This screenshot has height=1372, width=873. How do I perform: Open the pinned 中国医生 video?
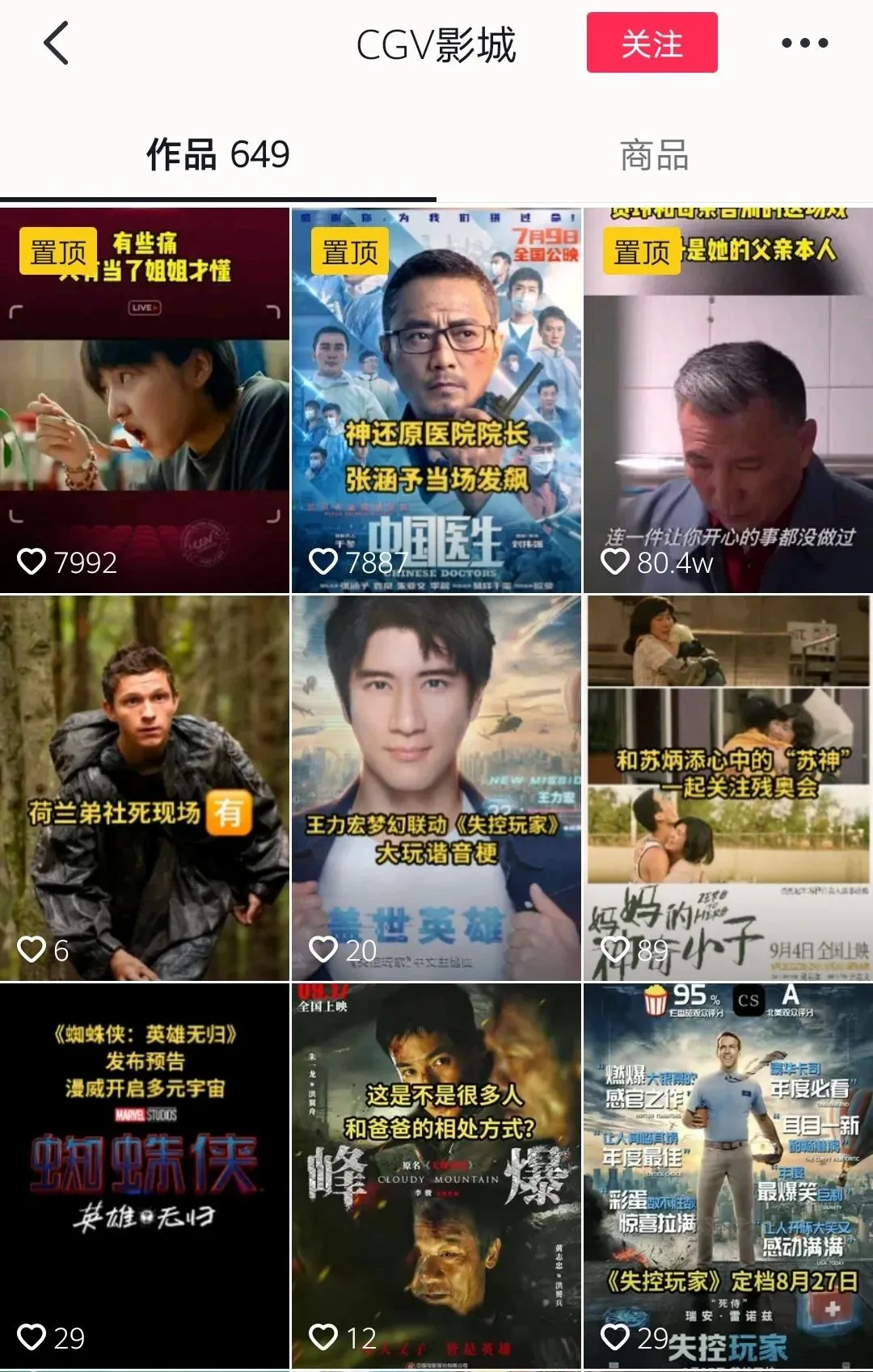point(436,401)
